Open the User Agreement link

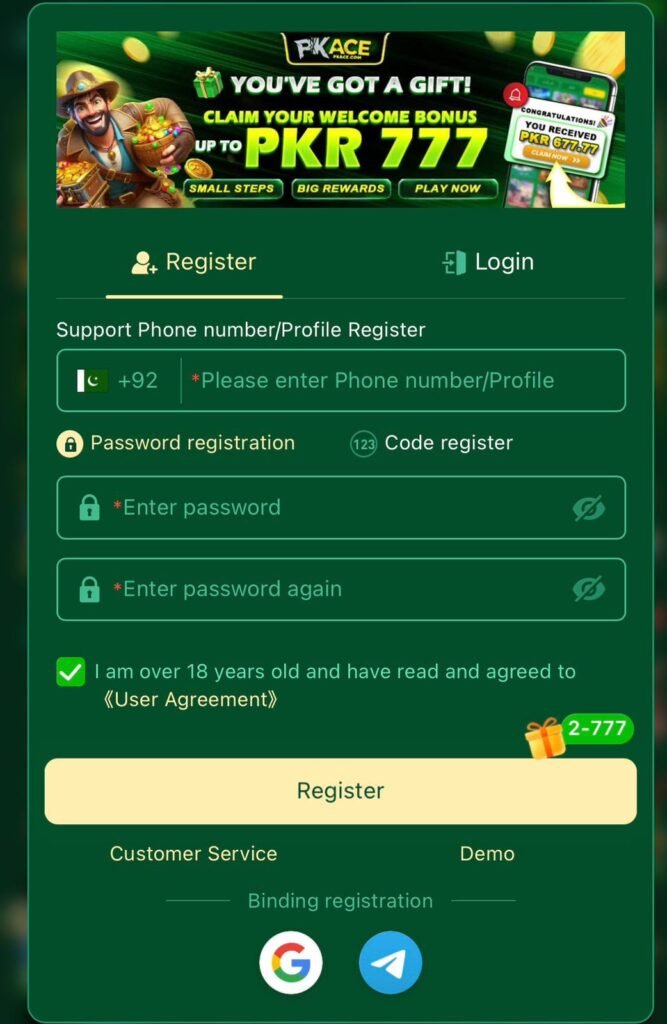190,700
